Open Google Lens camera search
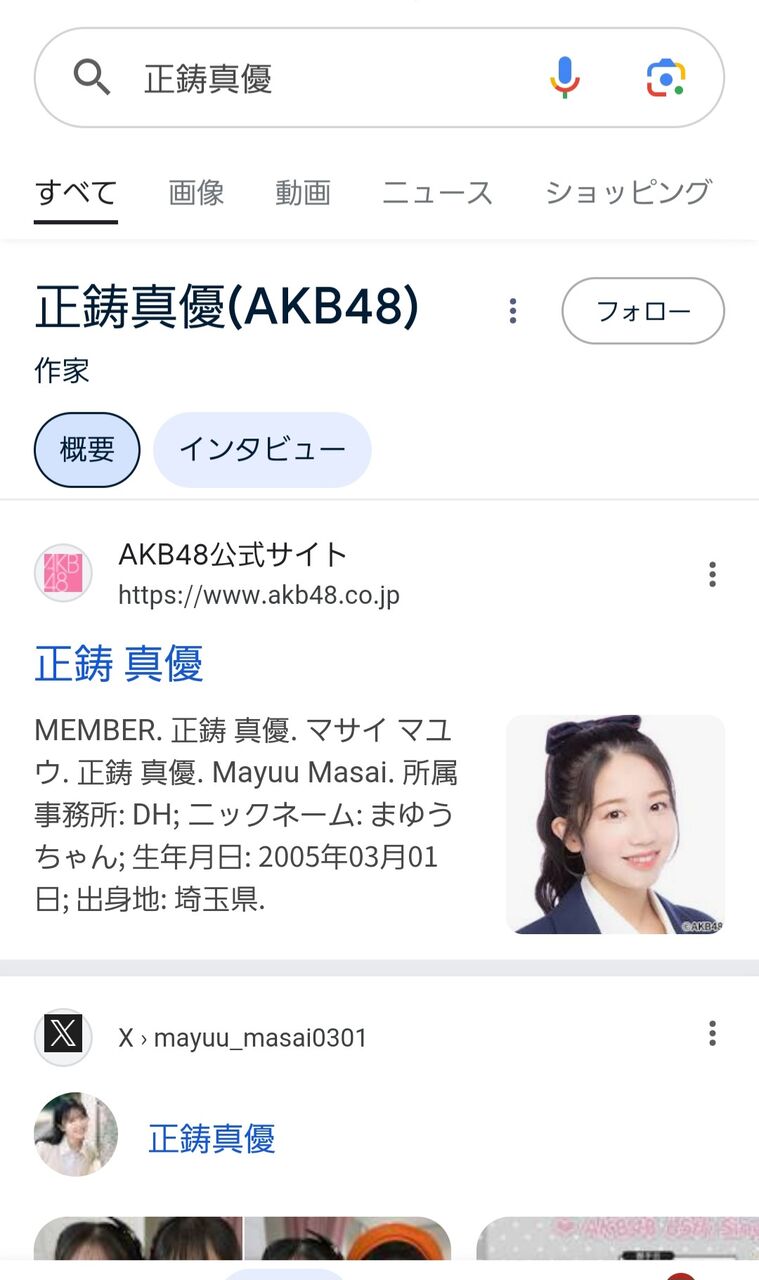This screenshot has height=1280, width=759. click(666, 78)
